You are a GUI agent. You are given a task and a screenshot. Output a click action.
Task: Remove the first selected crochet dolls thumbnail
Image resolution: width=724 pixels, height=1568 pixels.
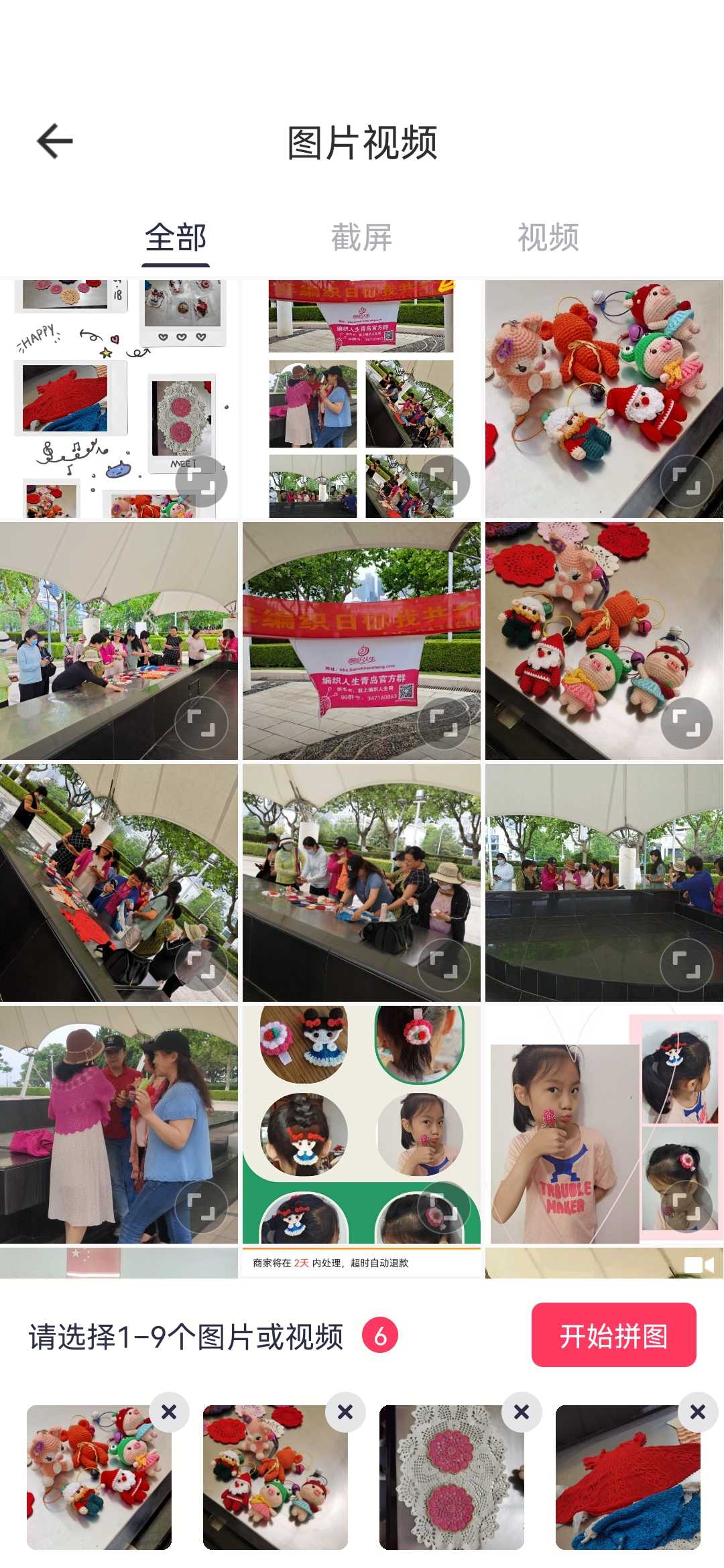pos(169,1412)
